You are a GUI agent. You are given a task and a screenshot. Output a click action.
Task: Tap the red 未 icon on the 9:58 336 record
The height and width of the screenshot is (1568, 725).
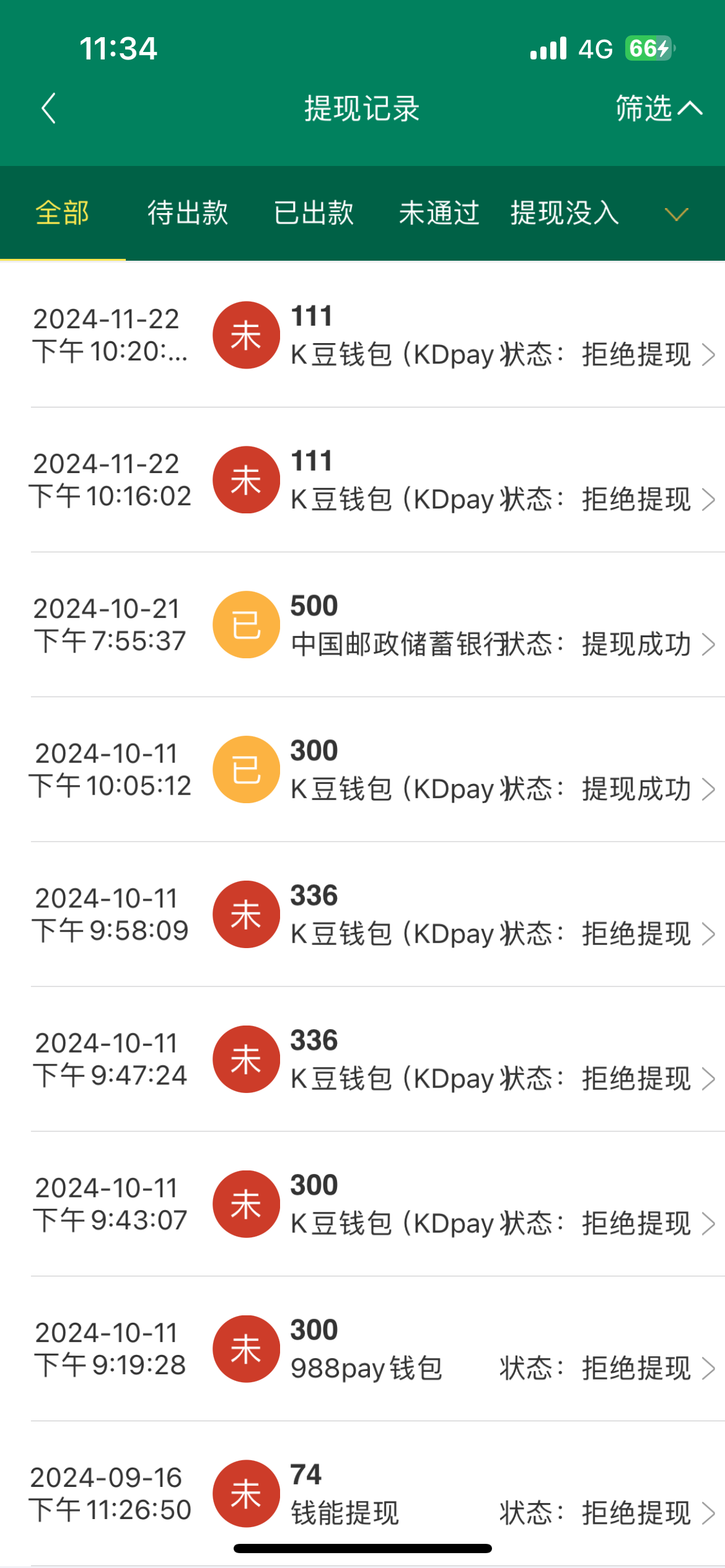[x=246, y=914]
